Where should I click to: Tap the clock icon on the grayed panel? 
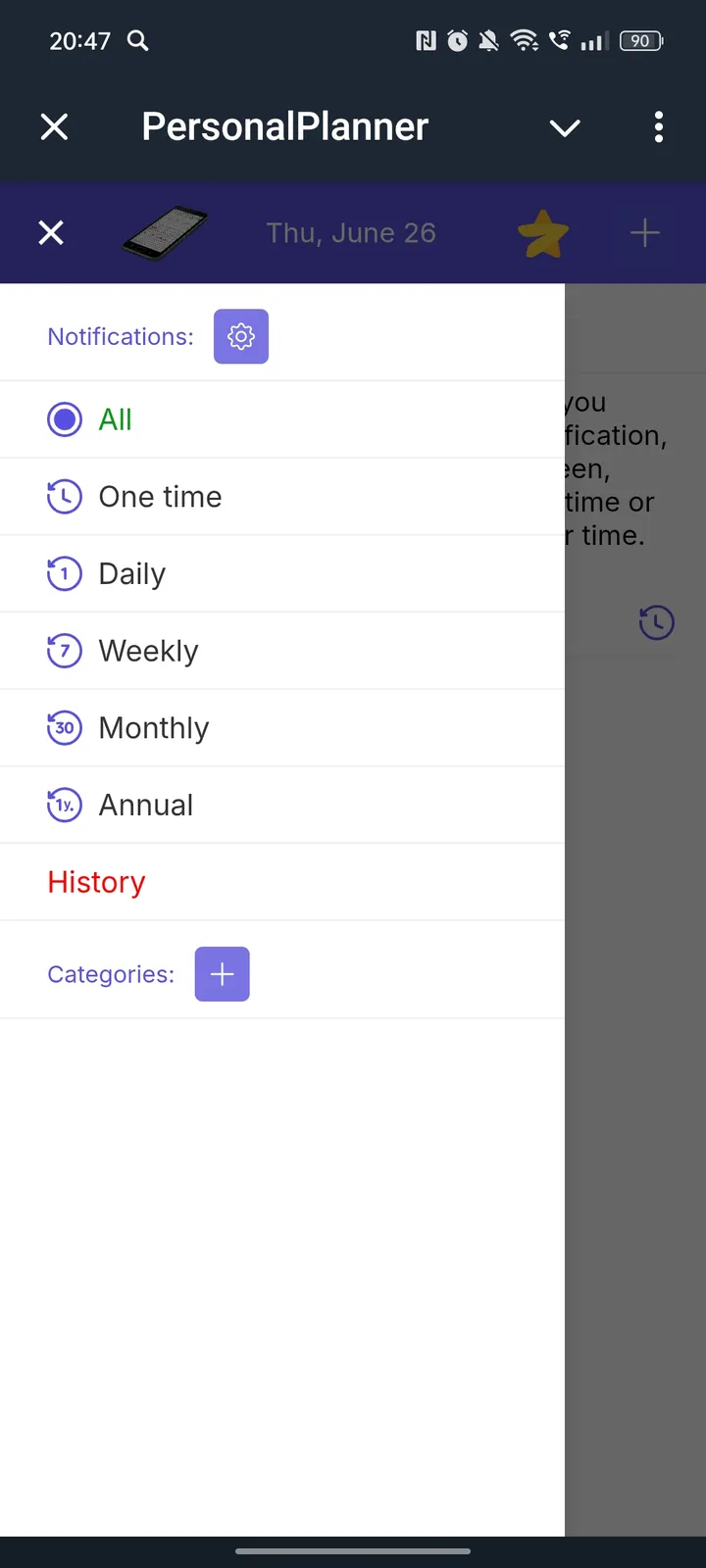pyautogui.click(x=657, y=622)
